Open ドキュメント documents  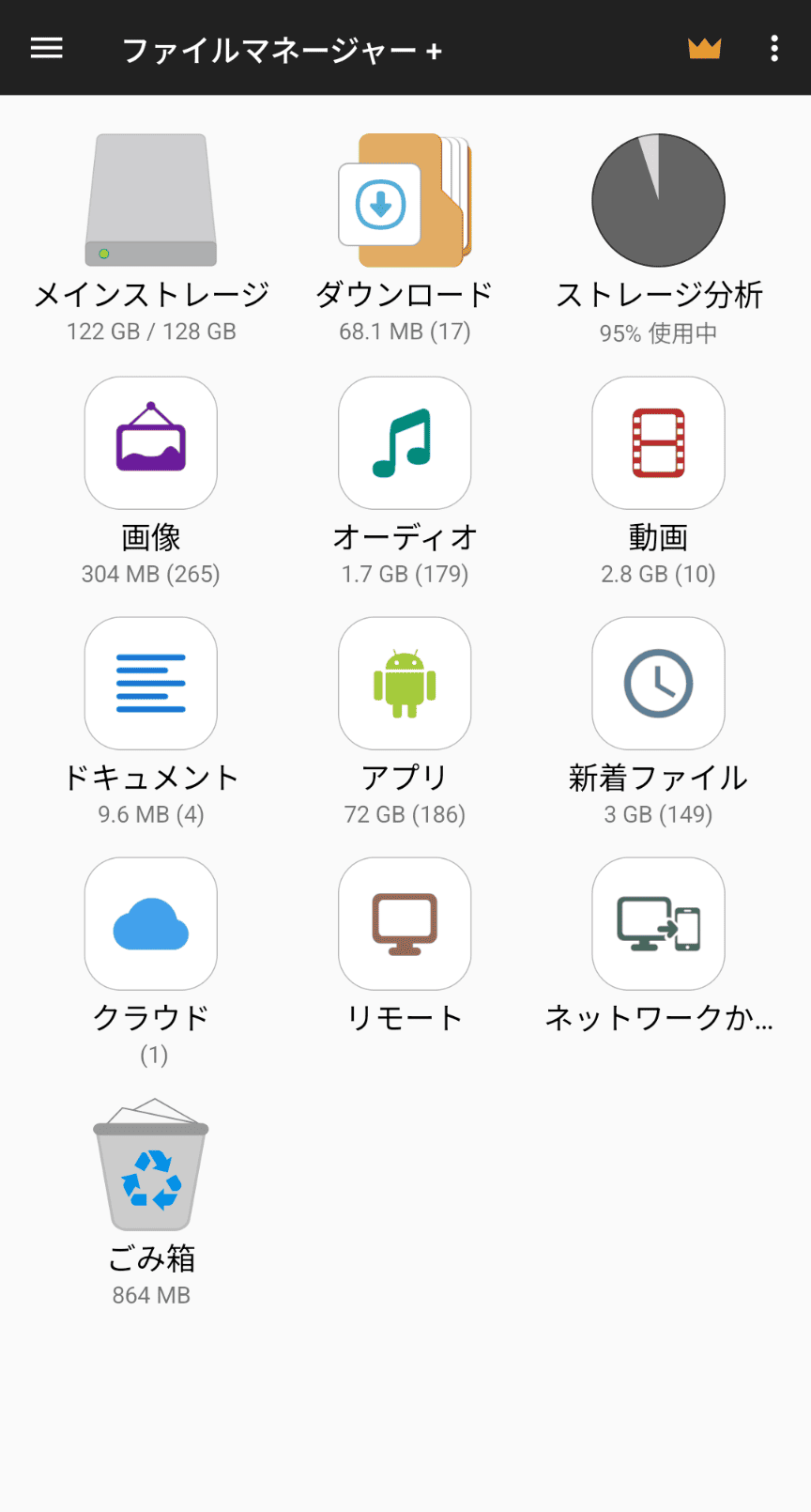[x=151, y=684]
